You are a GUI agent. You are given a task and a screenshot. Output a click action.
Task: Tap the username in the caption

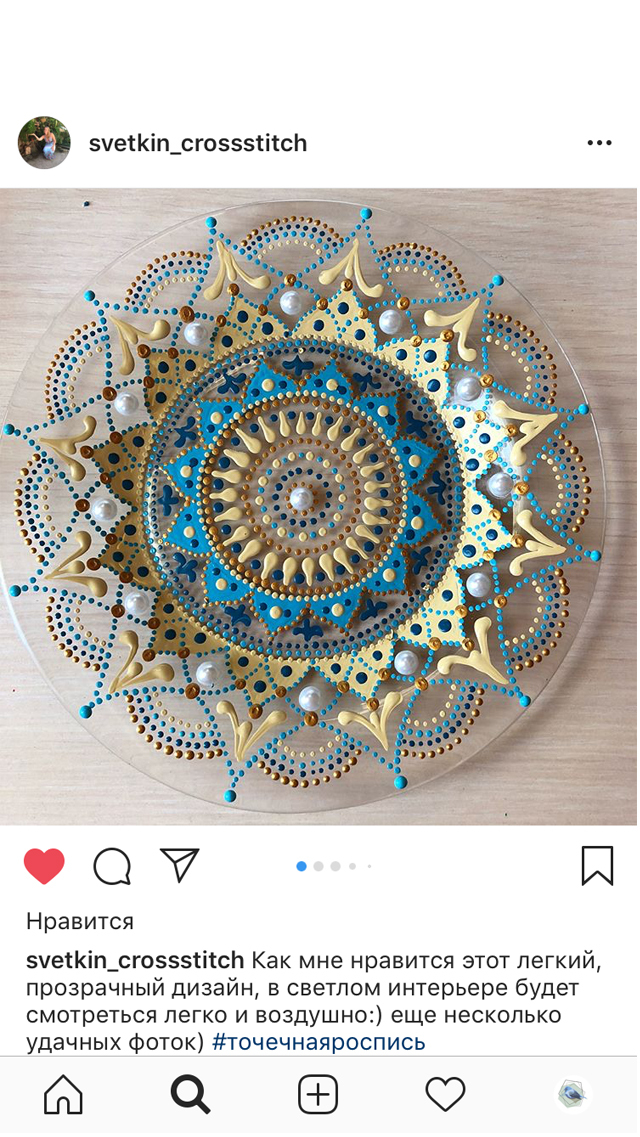pyautogui.click(x=134, y=961)
